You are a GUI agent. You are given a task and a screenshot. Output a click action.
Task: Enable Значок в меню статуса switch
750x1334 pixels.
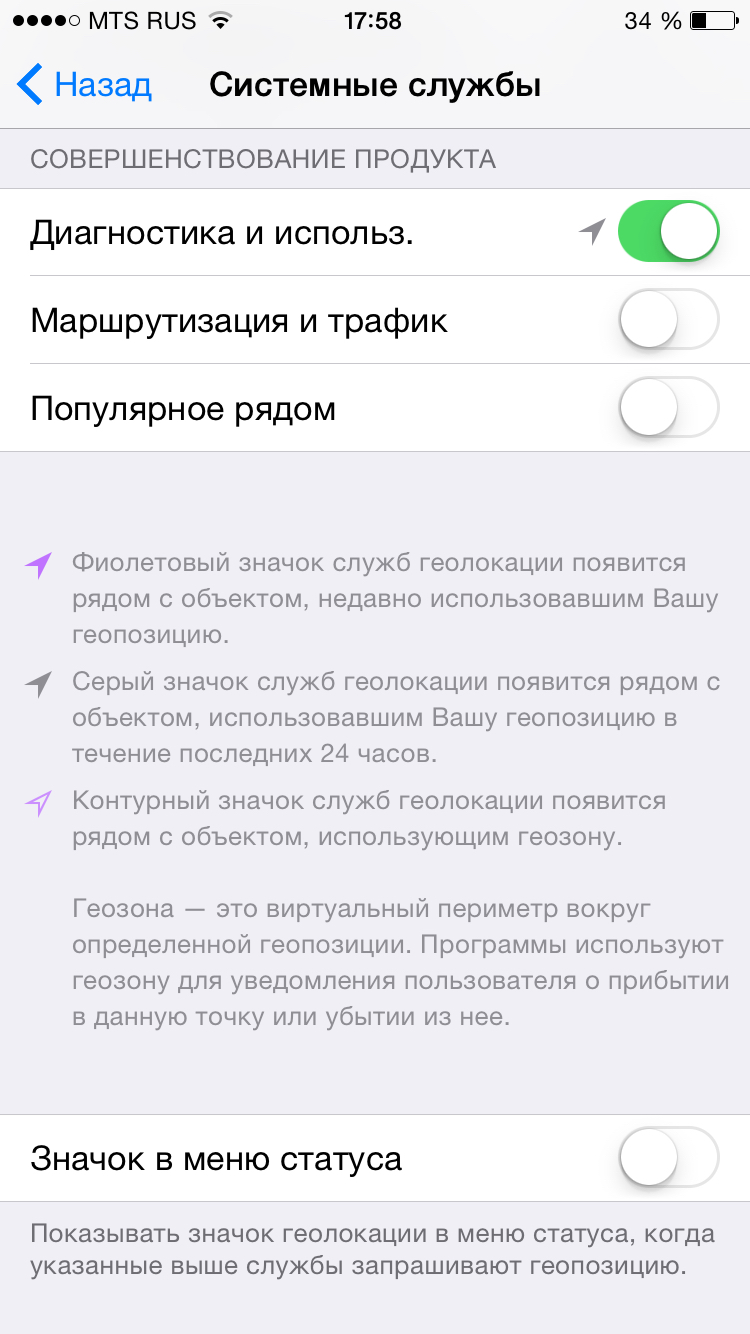coord(669,1158)
